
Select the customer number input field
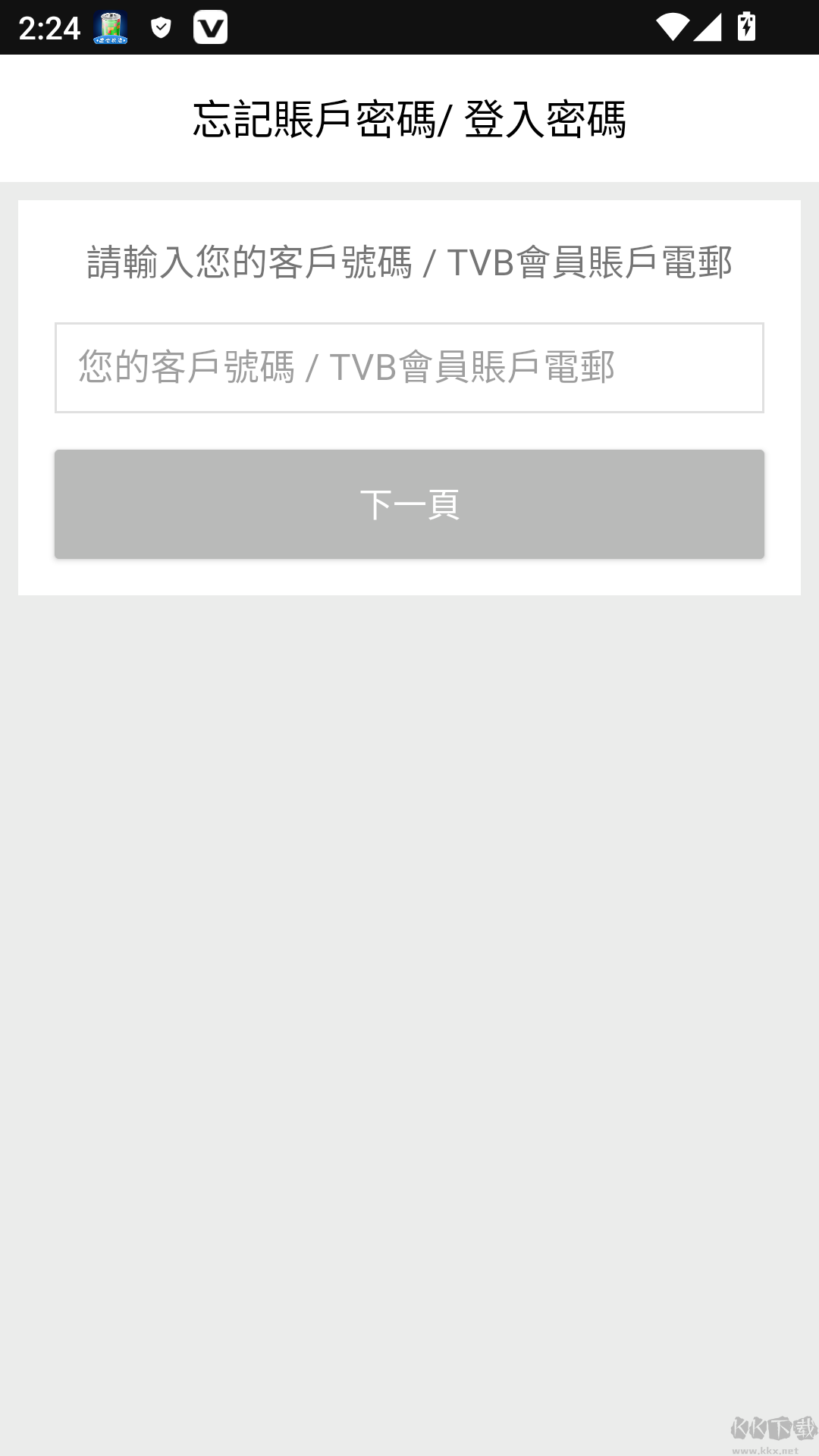pyautogui.click(x=409, y=368)
